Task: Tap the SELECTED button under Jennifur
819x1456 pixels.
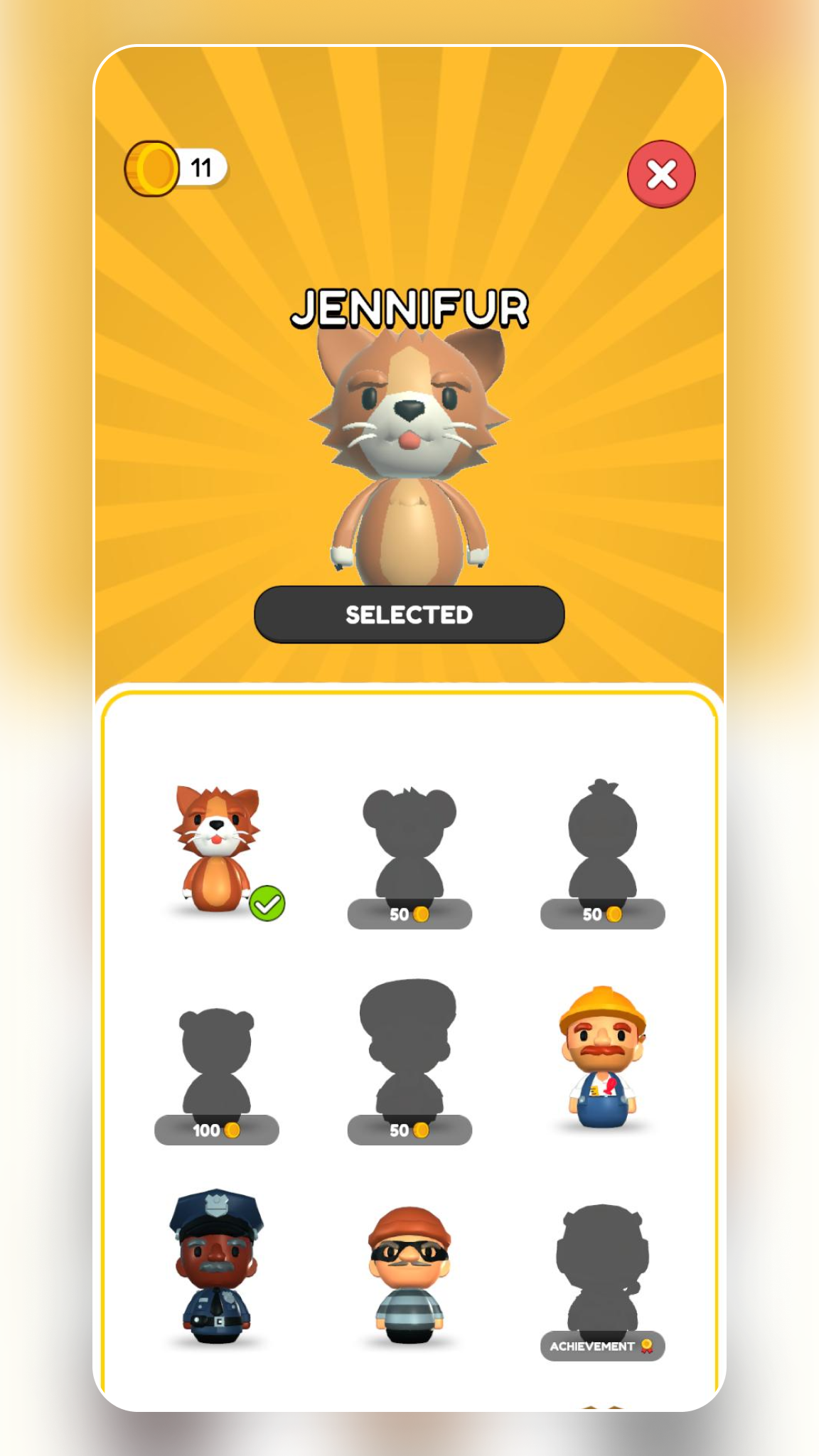Action: point(409,615)
